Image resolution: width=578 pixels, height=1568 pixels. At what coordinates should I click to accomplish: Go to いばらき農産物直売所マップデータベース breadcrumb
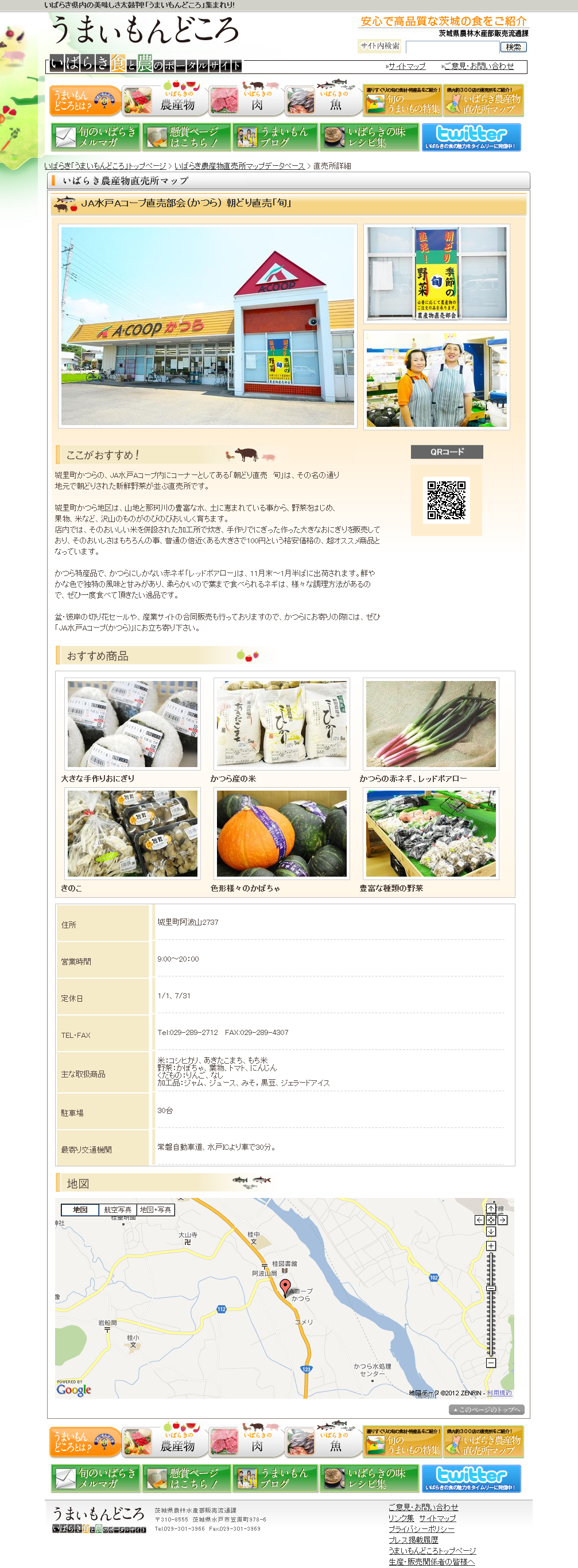click(239, 166)
